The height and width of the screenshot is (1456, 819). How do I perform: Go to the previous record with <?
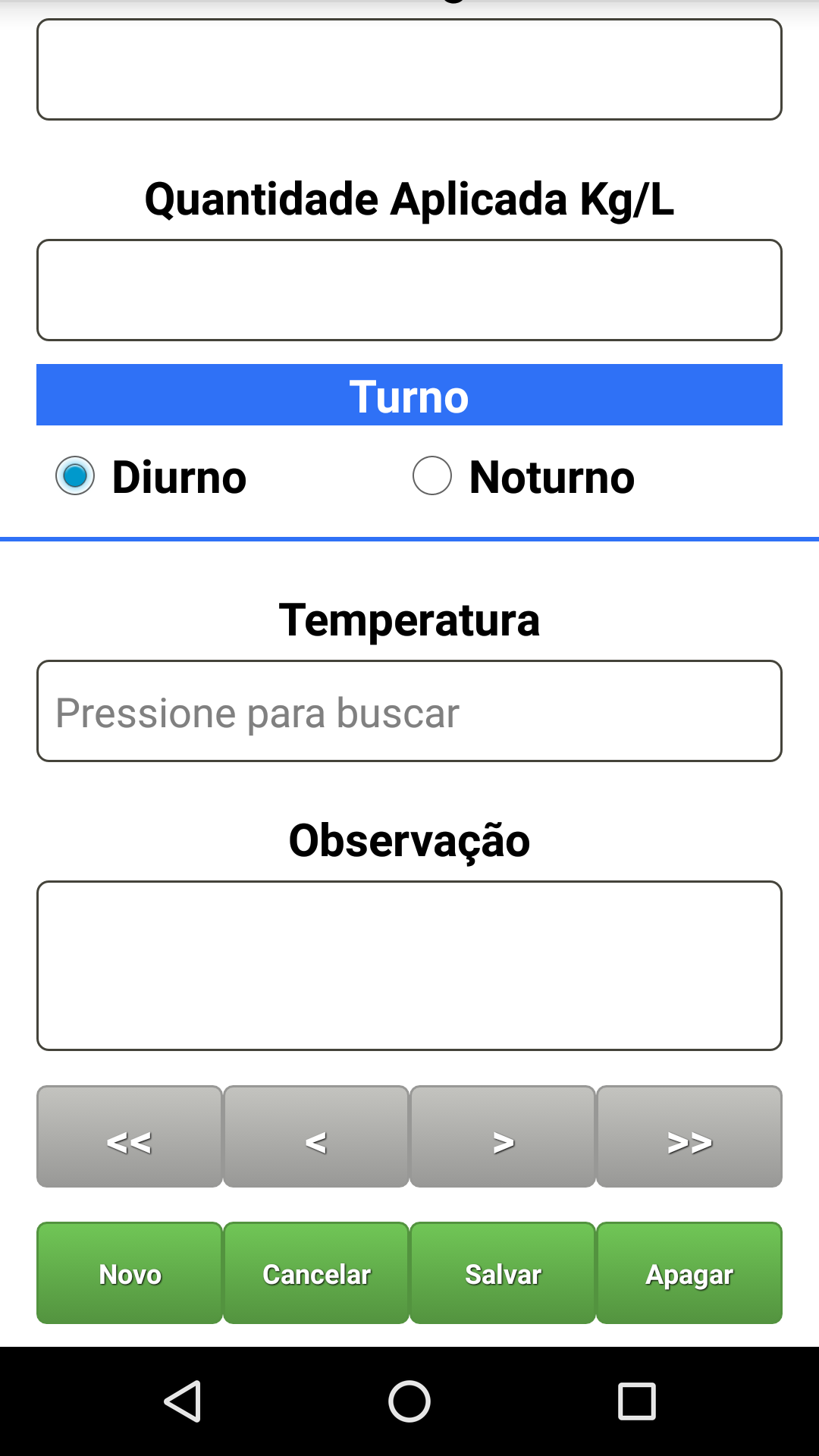click(x=316, y=1137)
